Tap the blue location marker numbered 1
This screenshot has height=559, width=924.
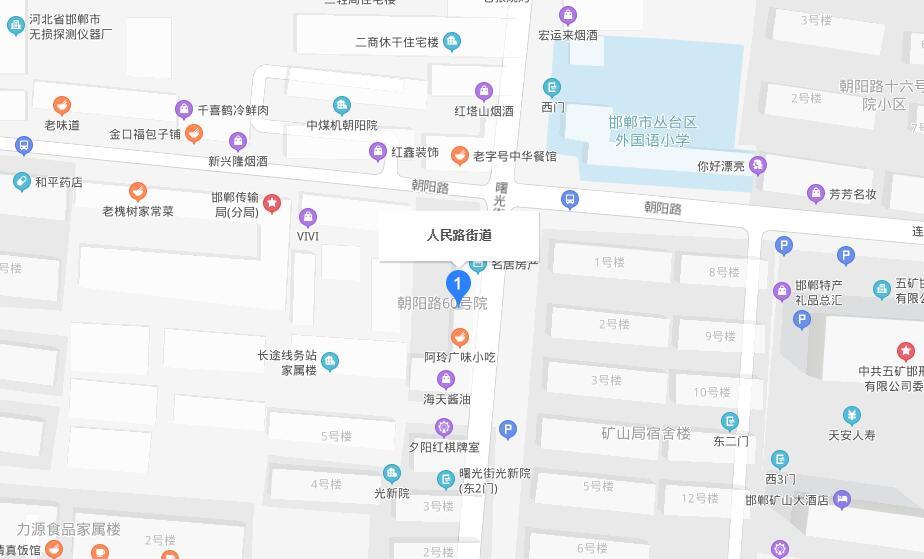pos(458,284)
